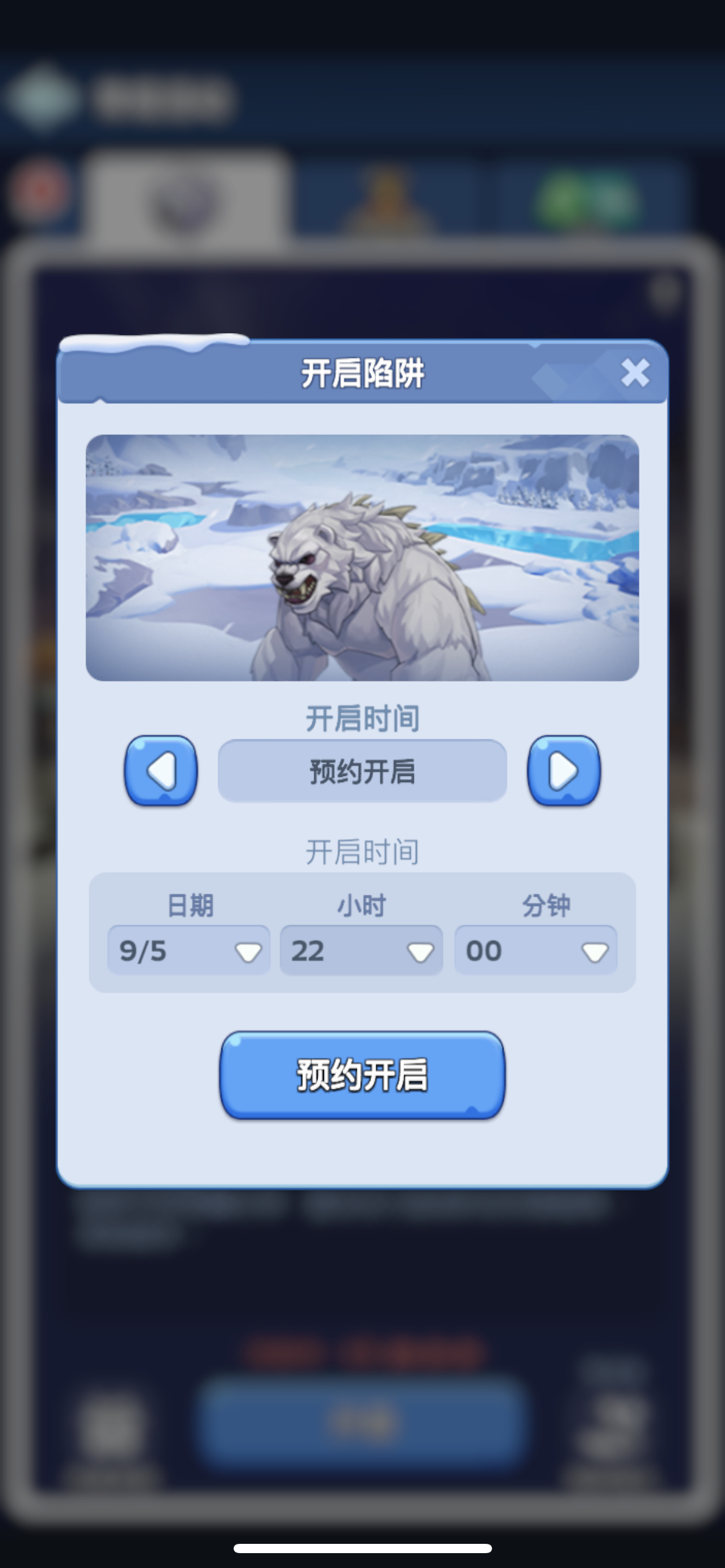Open the 小时 dropdown showing 22
Viewport: 725px width, 1568px height.
click(361, 951)
